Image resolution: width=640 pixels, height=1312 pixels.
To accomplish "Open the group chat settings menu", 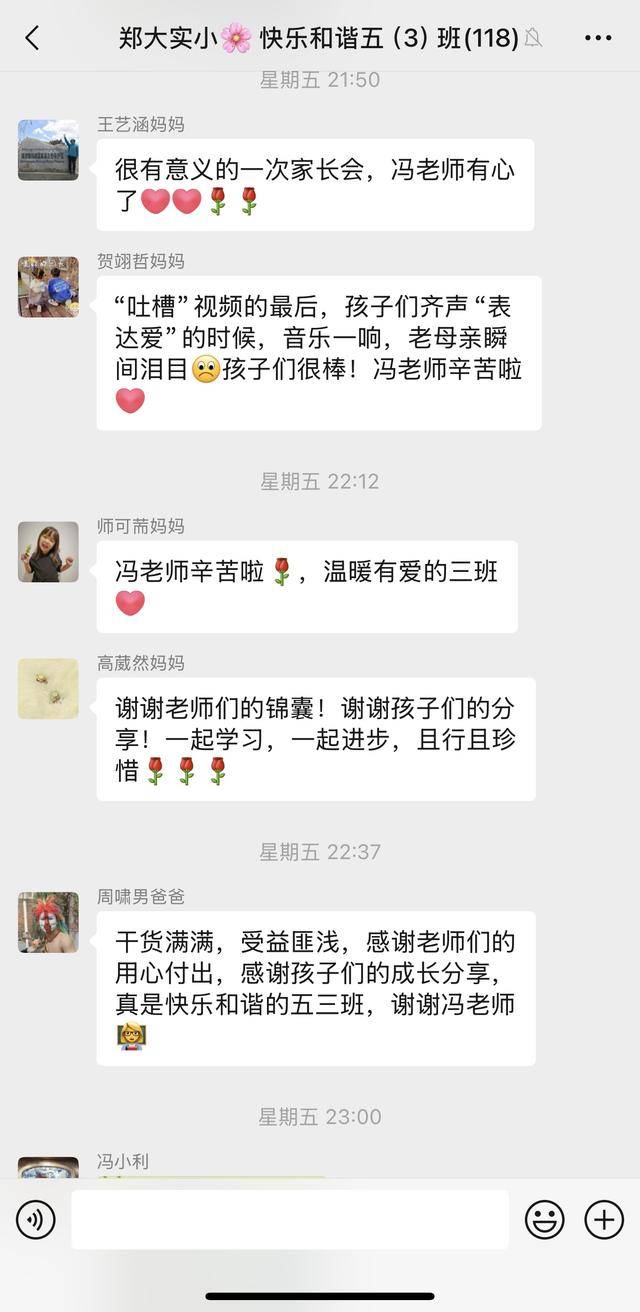I will click(597, 39).
